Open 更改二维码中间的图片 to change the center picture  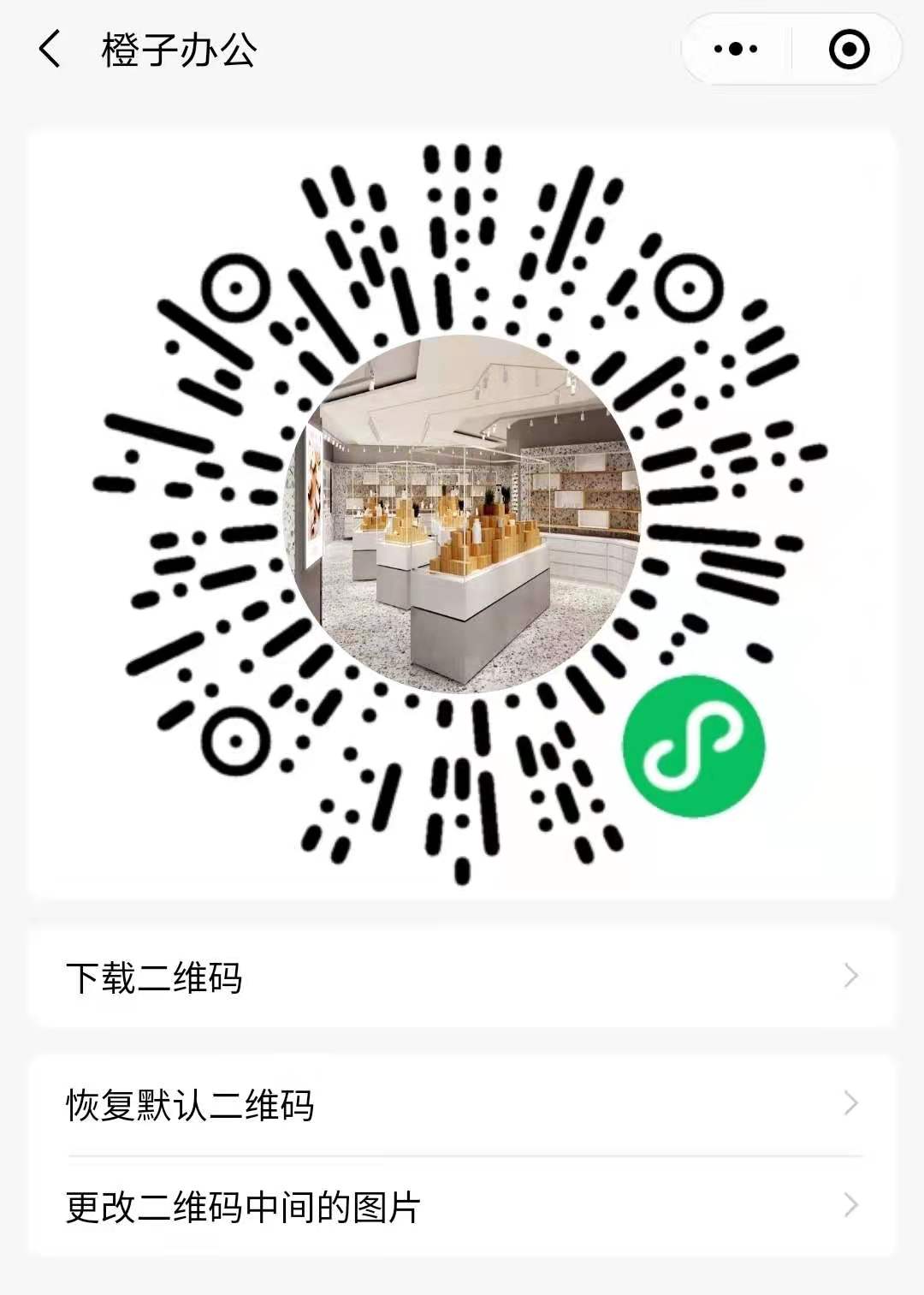point(462,1206)
